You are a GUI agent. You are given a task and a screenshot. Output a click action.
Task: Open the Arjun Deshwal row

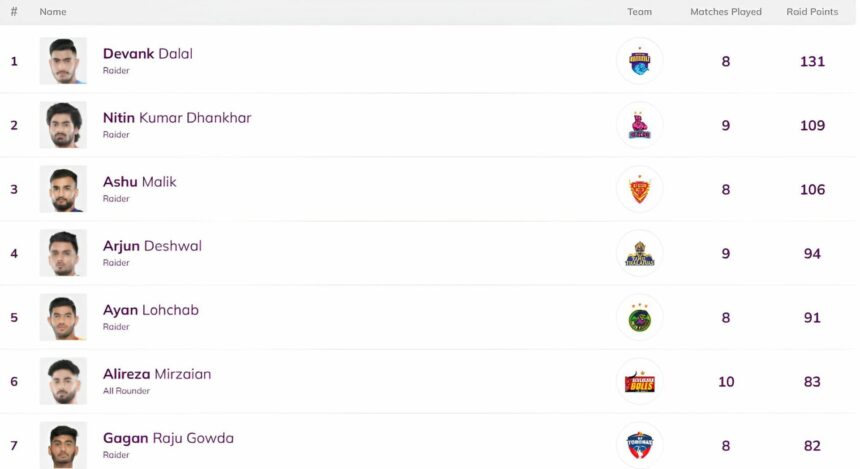152,246
